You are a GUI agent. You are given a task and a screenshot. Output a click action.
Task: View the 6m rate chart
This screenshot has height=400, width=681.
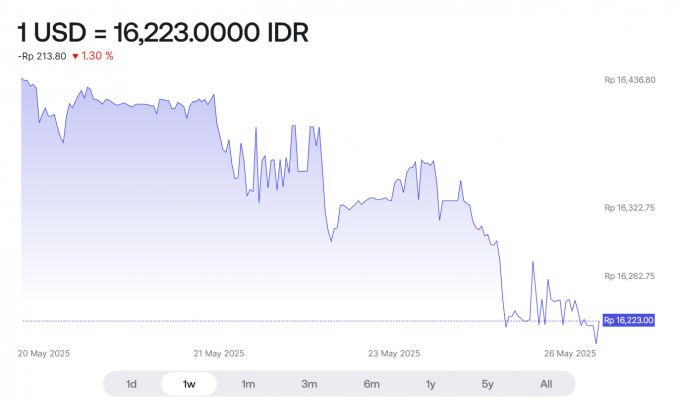371,384
